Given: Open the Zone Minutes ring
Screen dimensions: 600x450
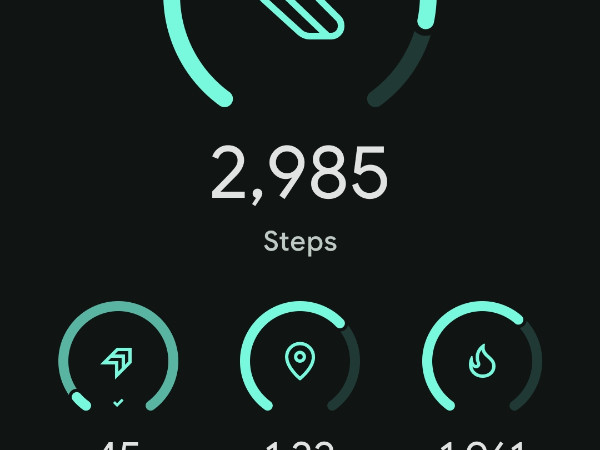Looking at the screenshot, I should click(x=118, y=361).
